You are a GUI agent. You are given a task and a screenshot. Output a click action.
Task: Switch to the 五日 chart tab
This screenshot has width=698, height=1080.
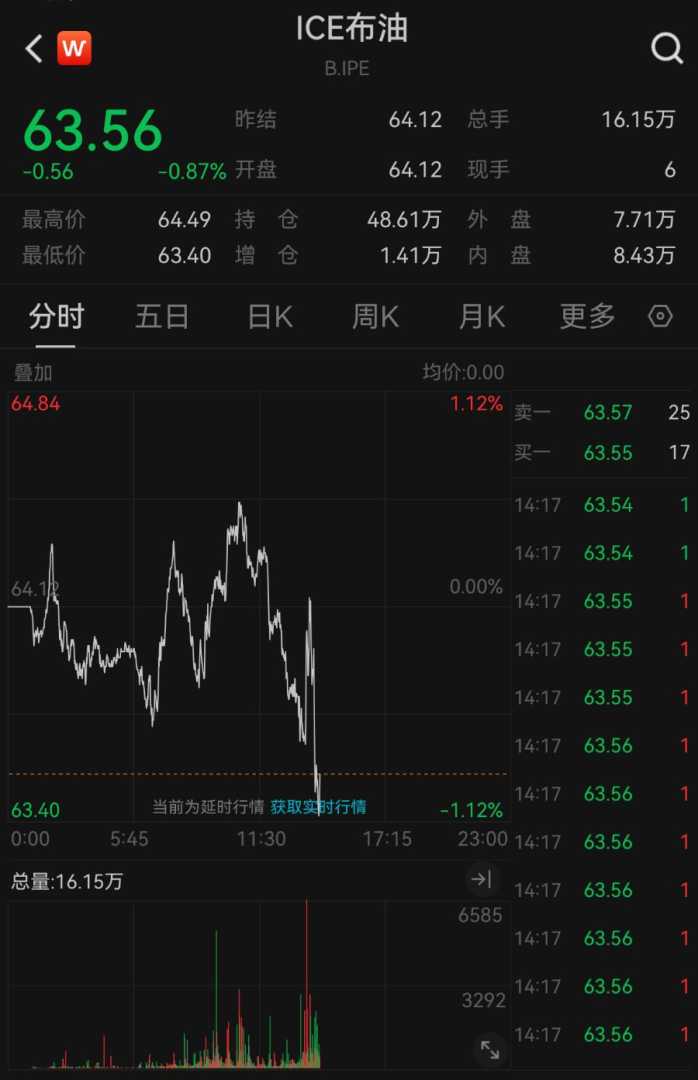tap(162, 317)
